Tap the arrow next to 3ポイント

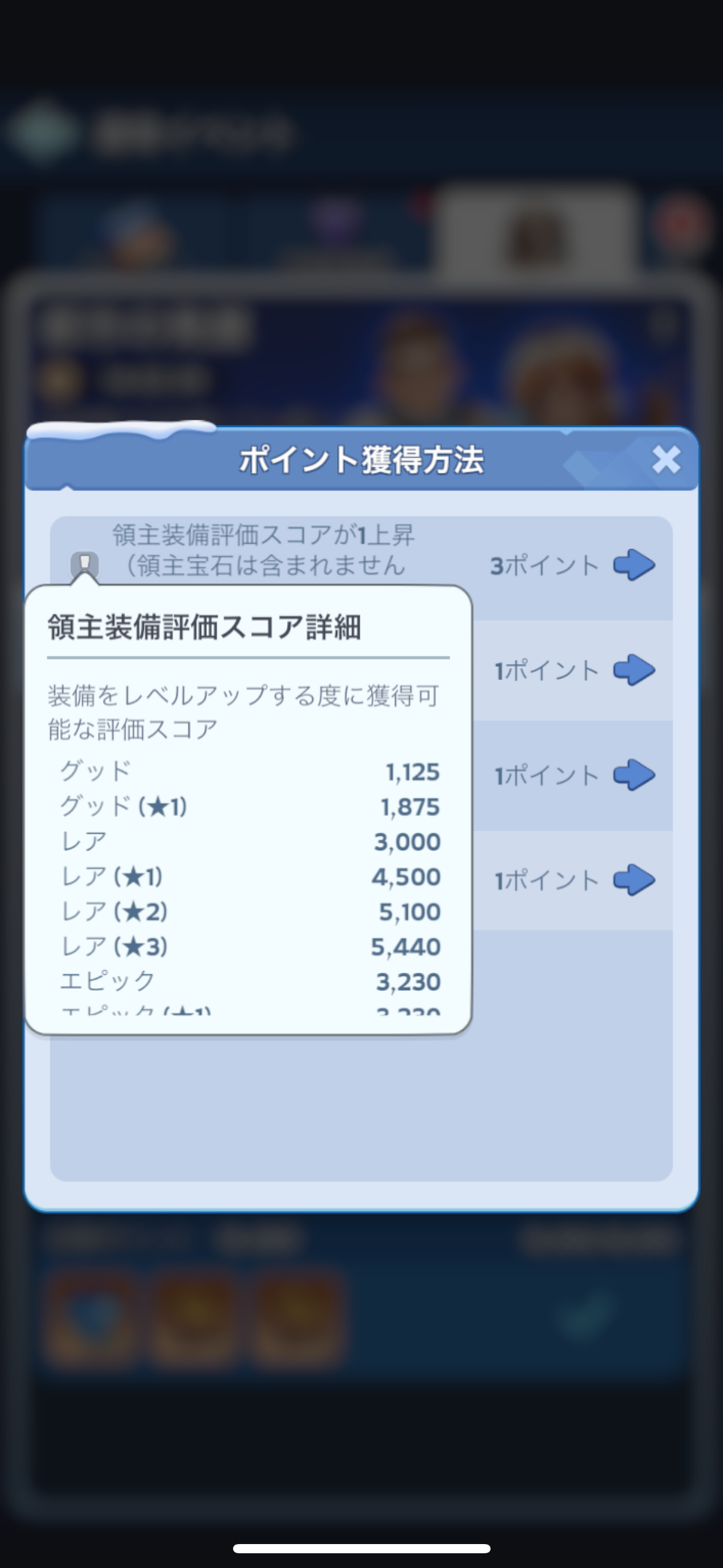[x=634, y=565]
